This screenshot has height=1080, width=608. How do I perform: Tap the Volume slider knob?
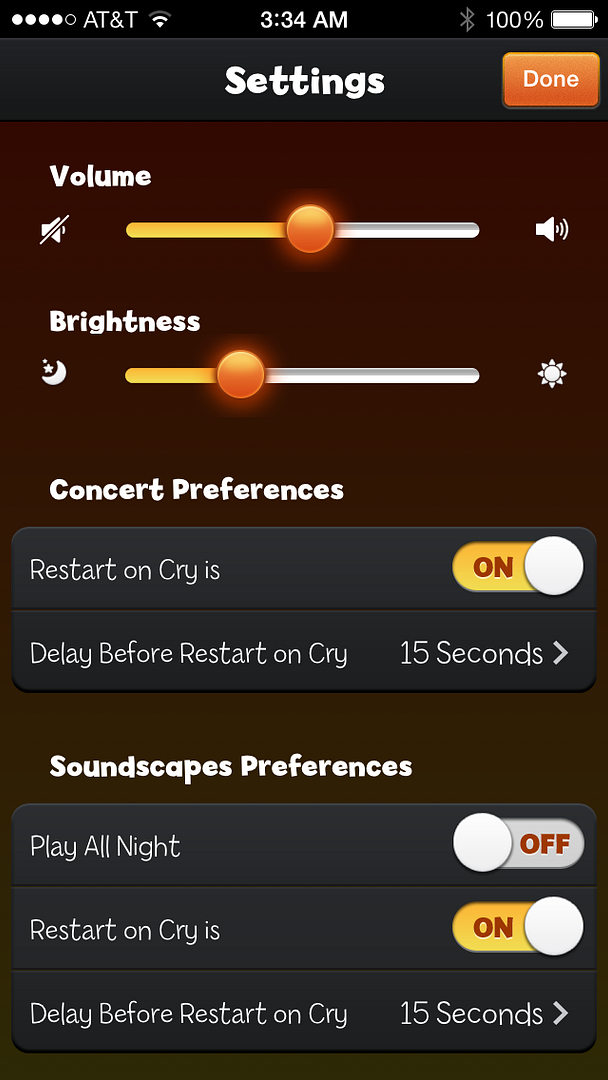[x=310, y=229]
